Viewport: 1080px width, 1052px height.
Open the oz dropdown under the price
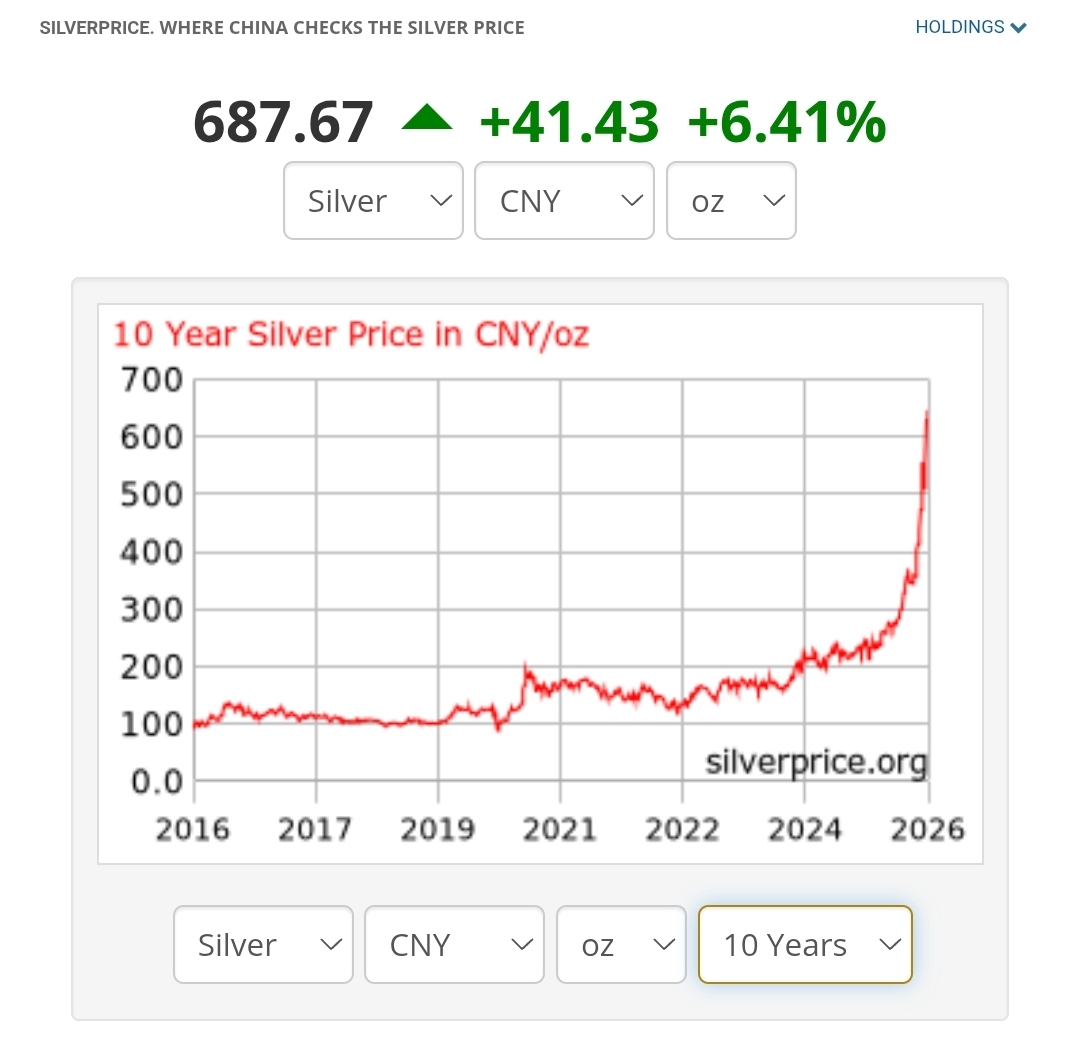tap(731, 201)
